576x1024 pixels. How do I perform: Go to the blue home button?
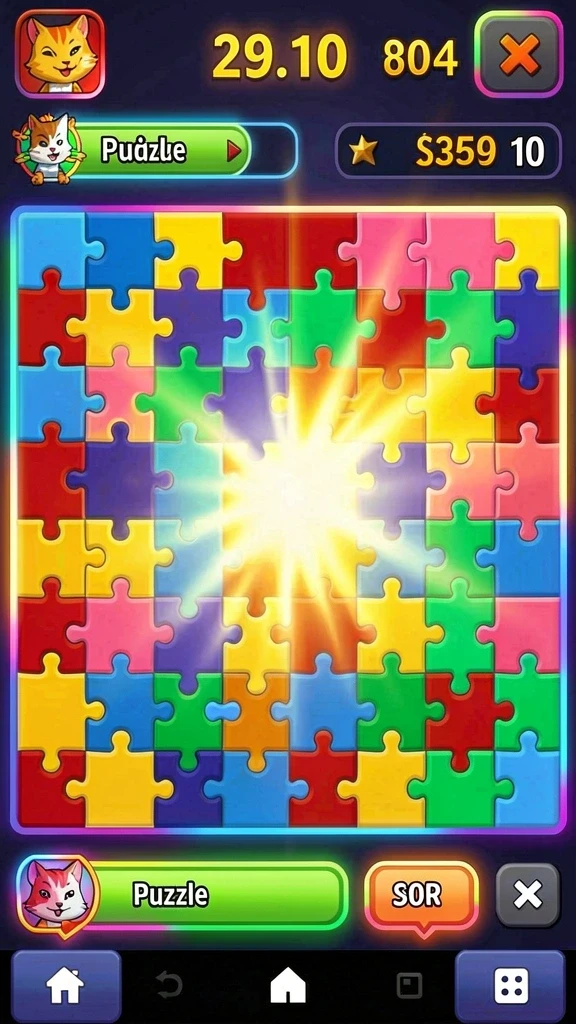tap(66, 986)
